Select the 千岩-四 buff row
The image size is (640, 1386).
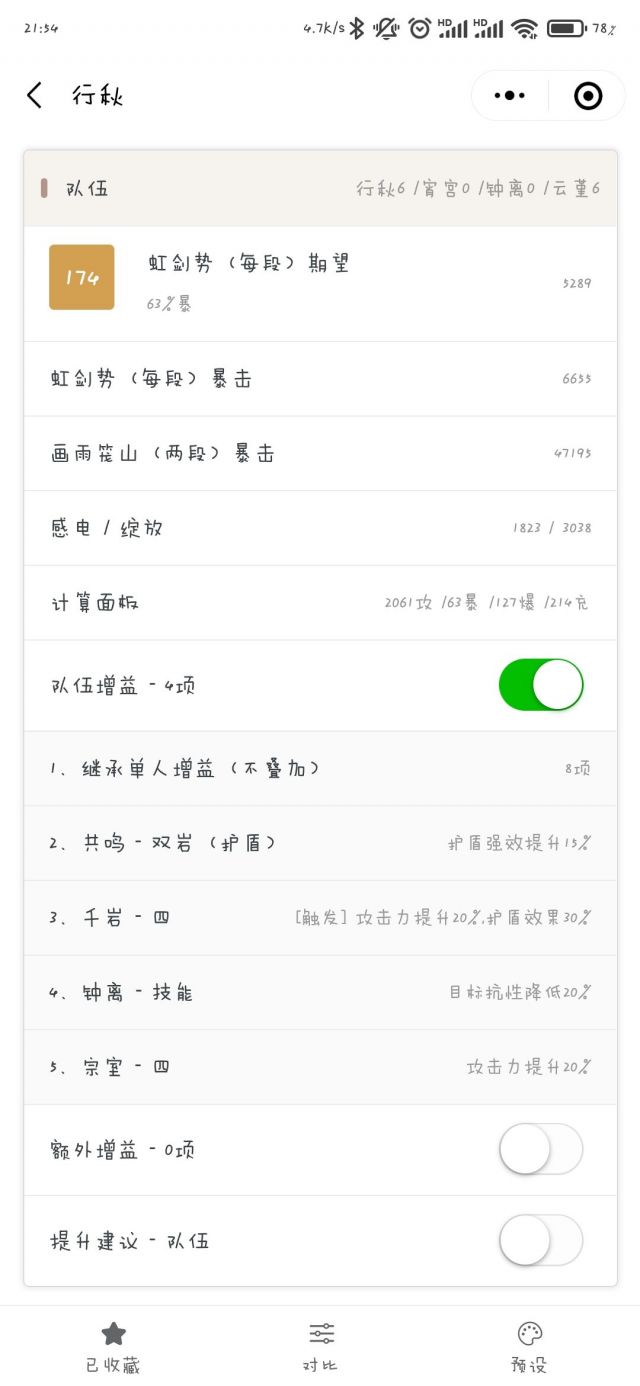point(320,917)
